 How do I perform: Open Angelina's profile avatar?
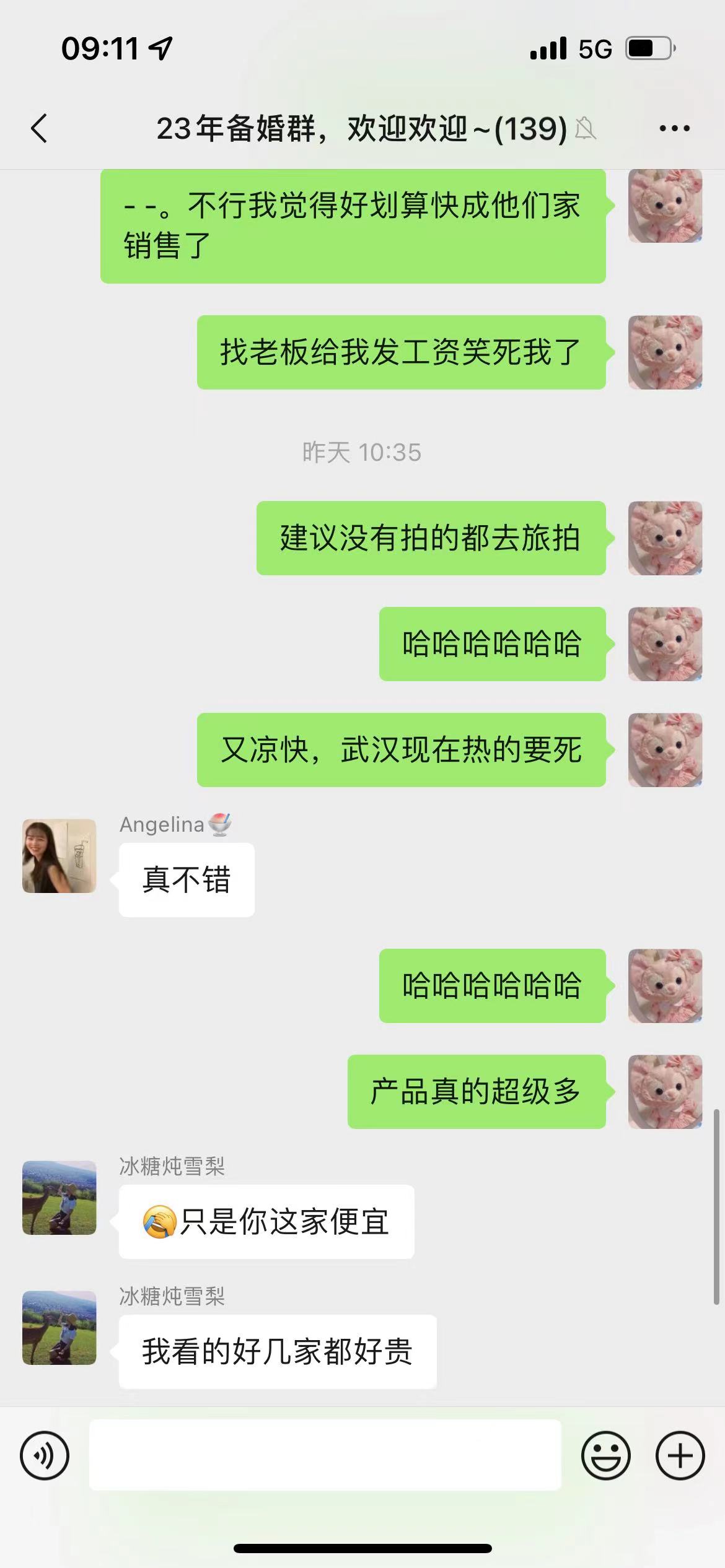coord(59,856)
